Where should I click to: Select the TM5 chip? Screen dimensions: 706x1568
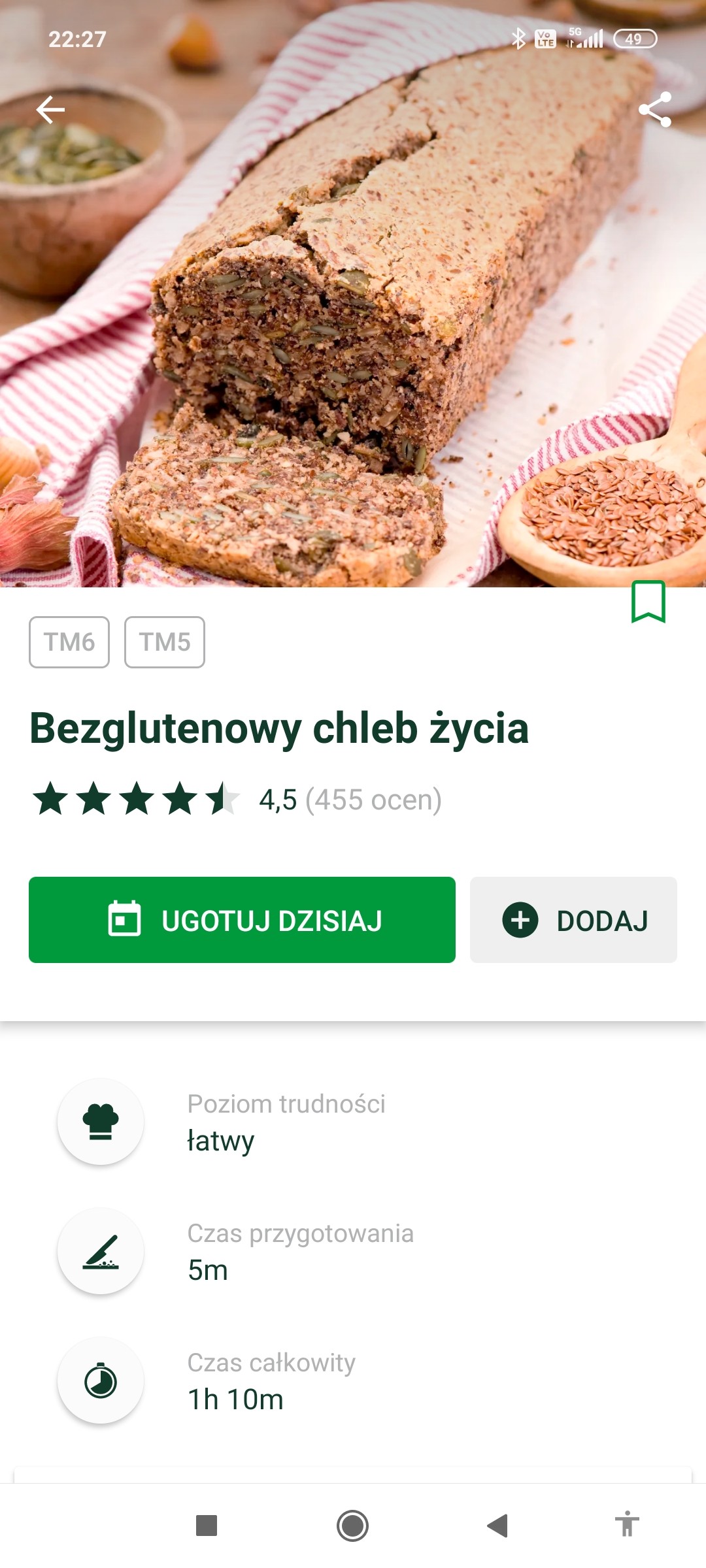click(x=165, y=642)
